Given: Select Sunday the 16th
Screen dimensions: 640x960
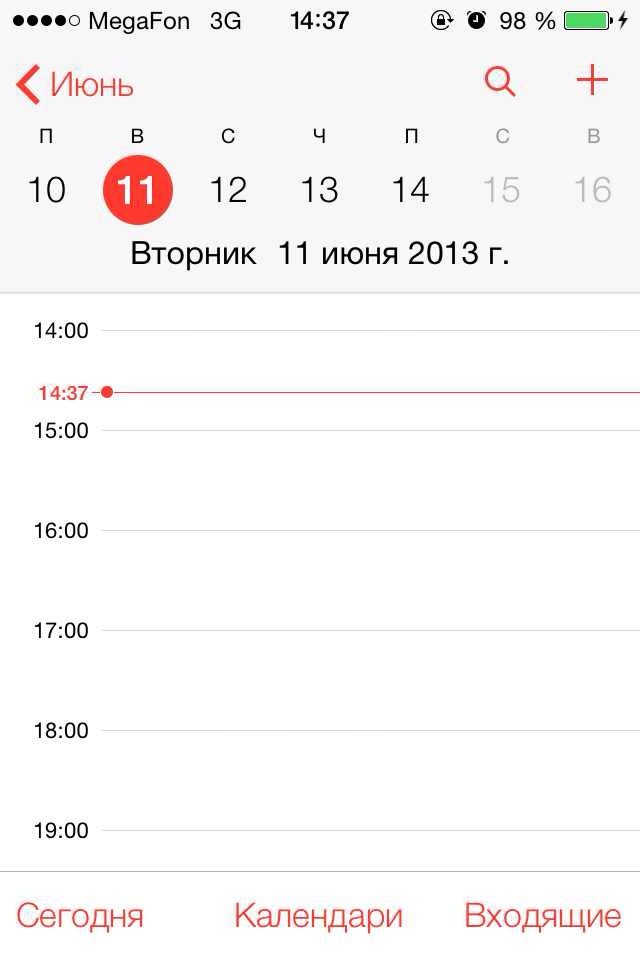Looking at the screenshot, I should point(592,189).
